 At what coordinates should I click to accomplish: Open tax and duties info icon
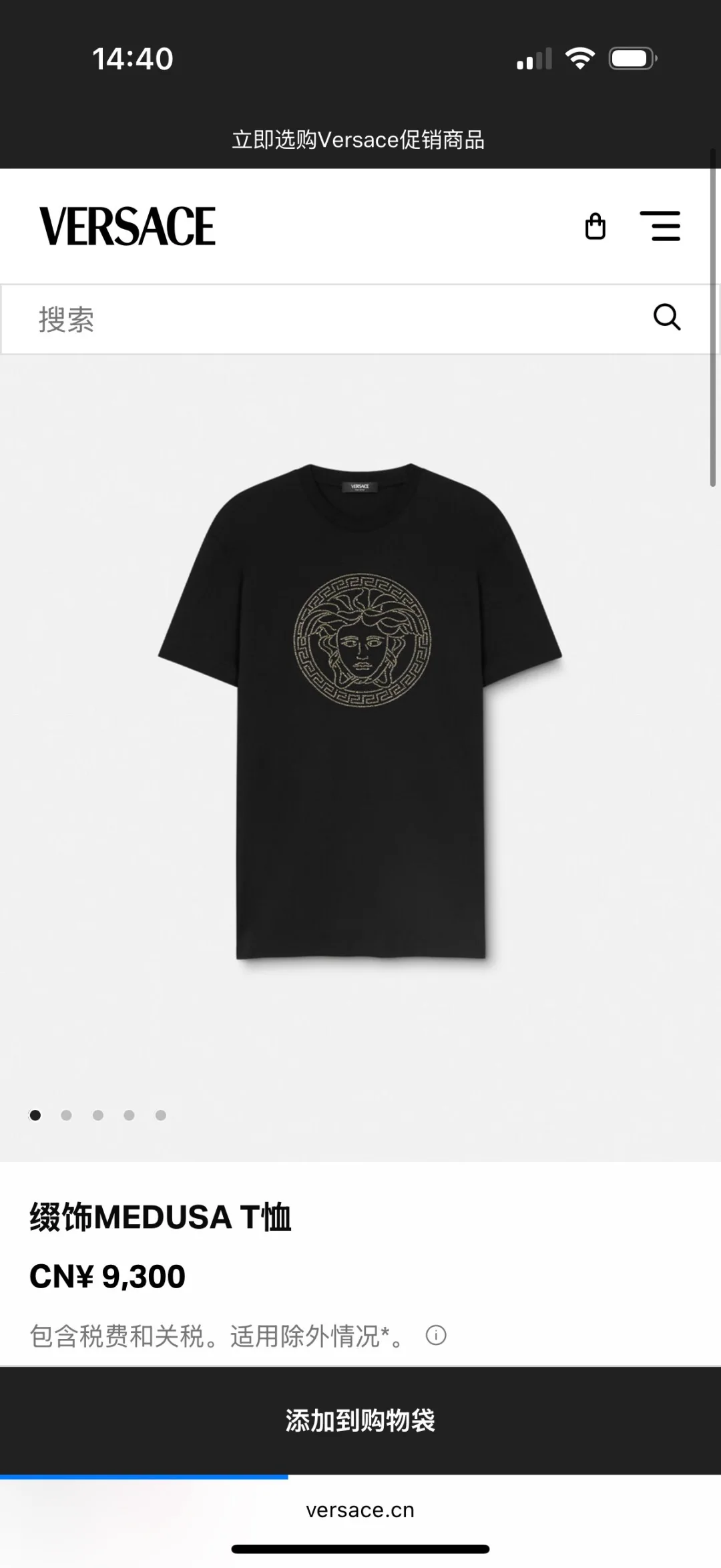436,1336
